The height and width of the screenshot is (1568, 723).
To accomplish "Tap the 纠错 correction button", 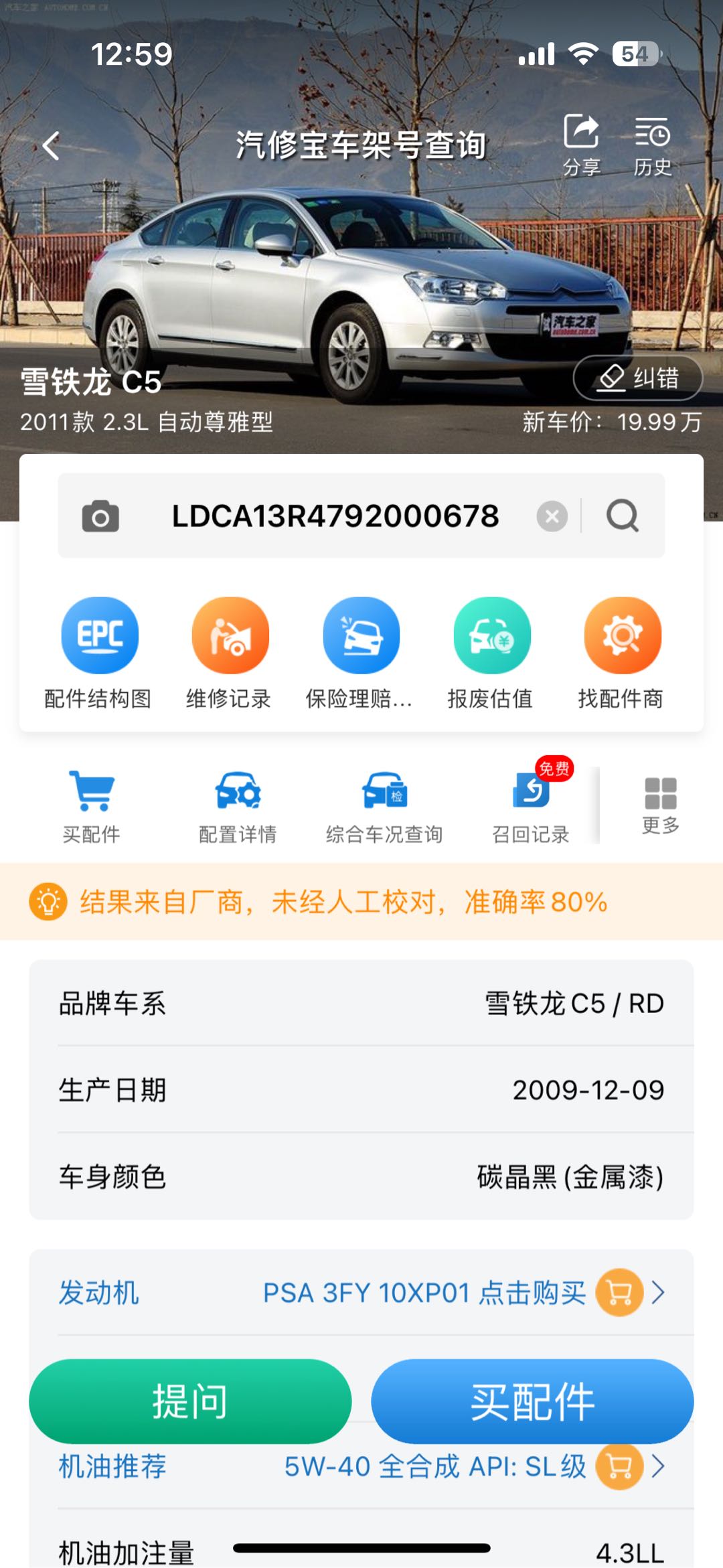I will 637,378.
